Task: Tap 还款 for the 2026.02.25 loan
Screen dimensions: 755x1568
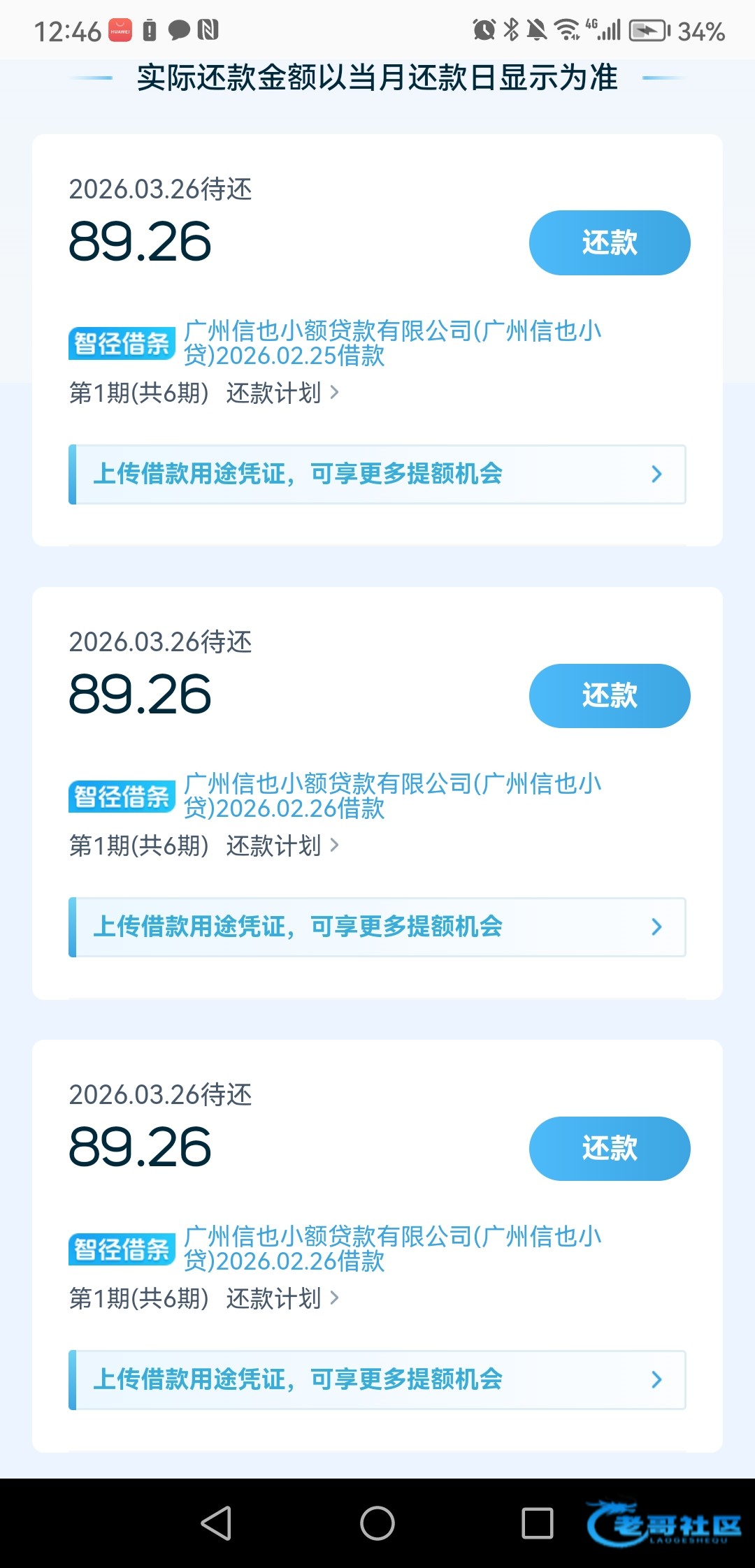Action: point(609,242)
